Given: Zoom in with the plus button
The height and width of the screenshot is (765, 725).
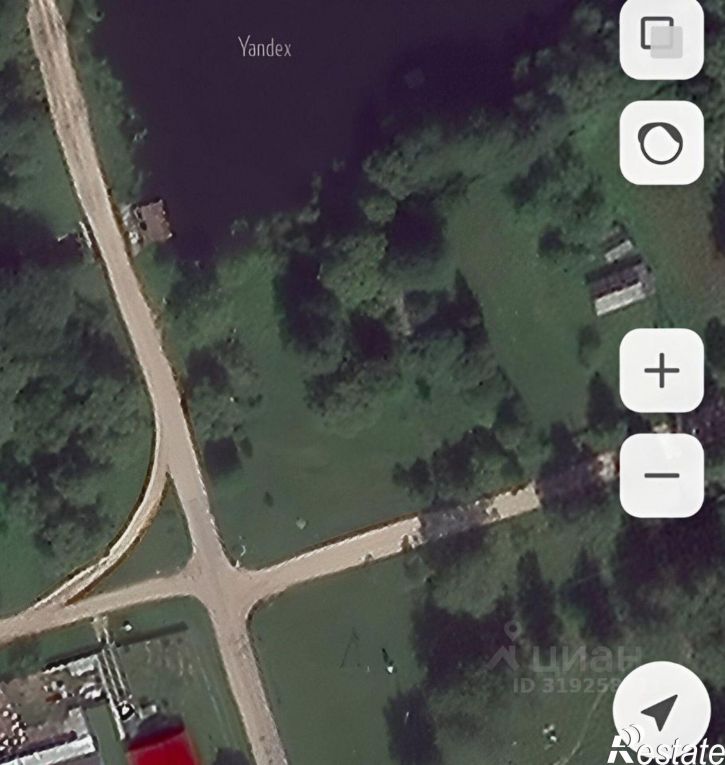Looking at the screenshot, I should (661, 371).
